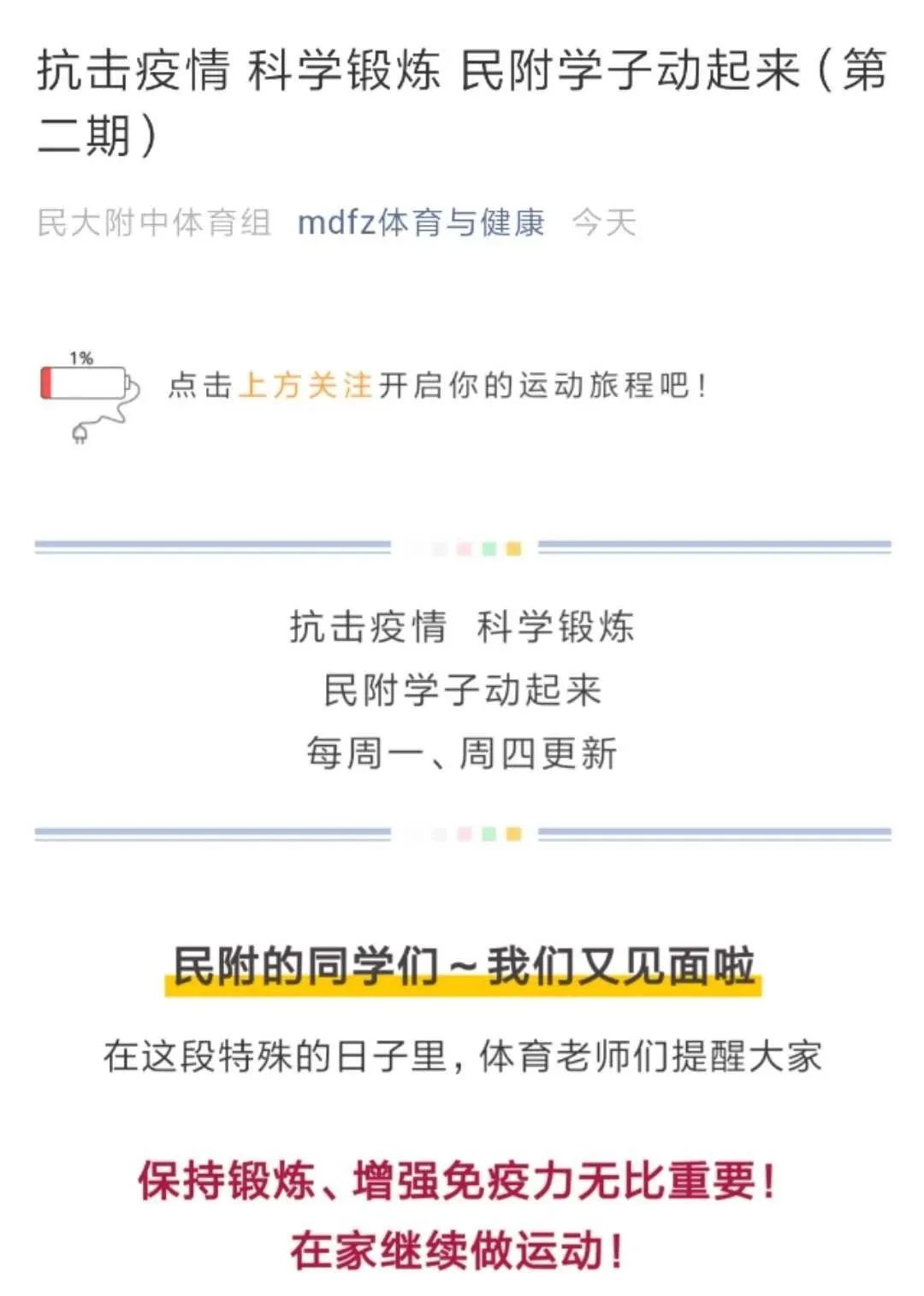The width and height of the screenshot is (924, 1296).
Task: Open the mdfz体育与健康 account link
Action: pos(420,223)
